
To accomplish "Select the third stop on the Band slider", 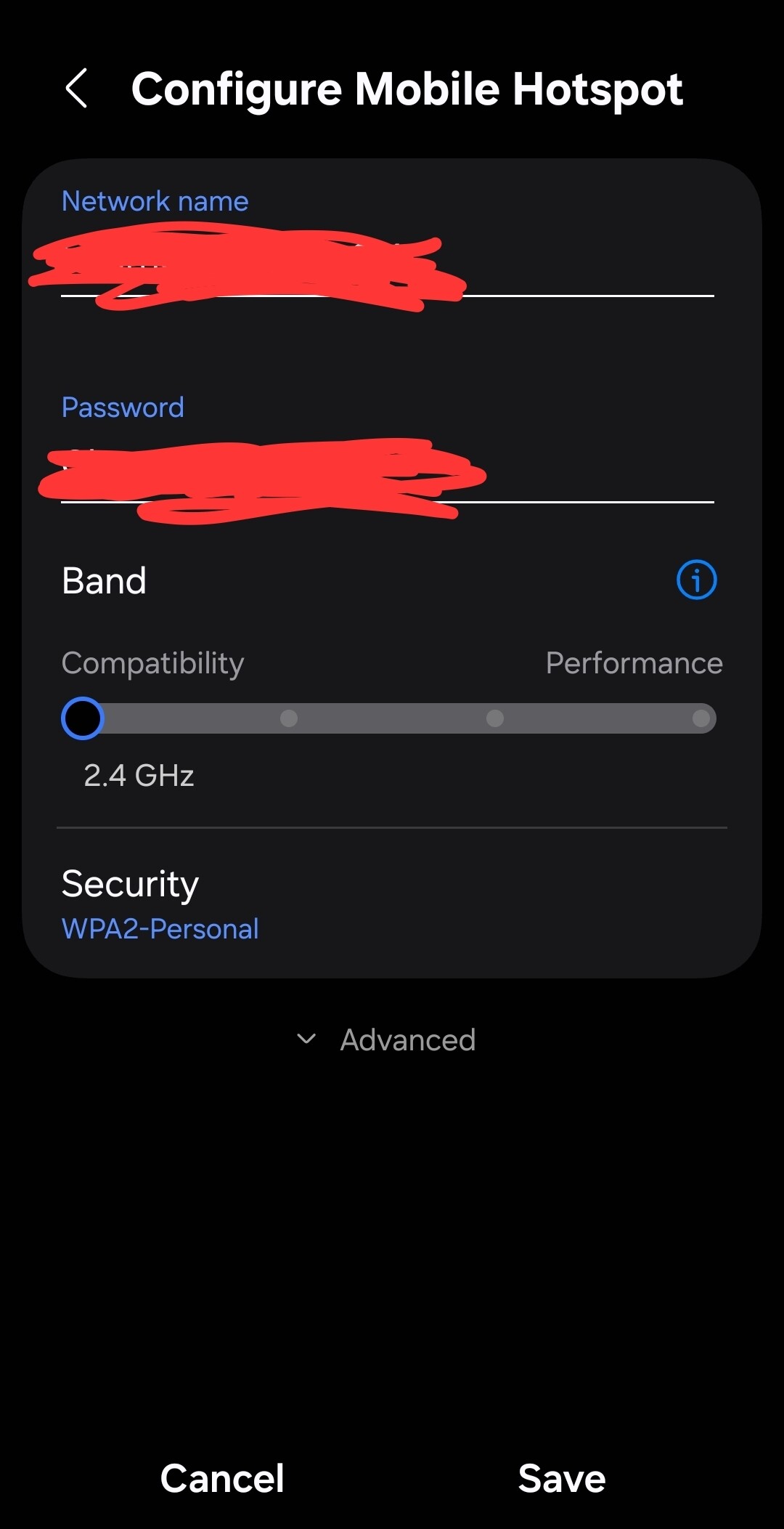I will point(495,718).
